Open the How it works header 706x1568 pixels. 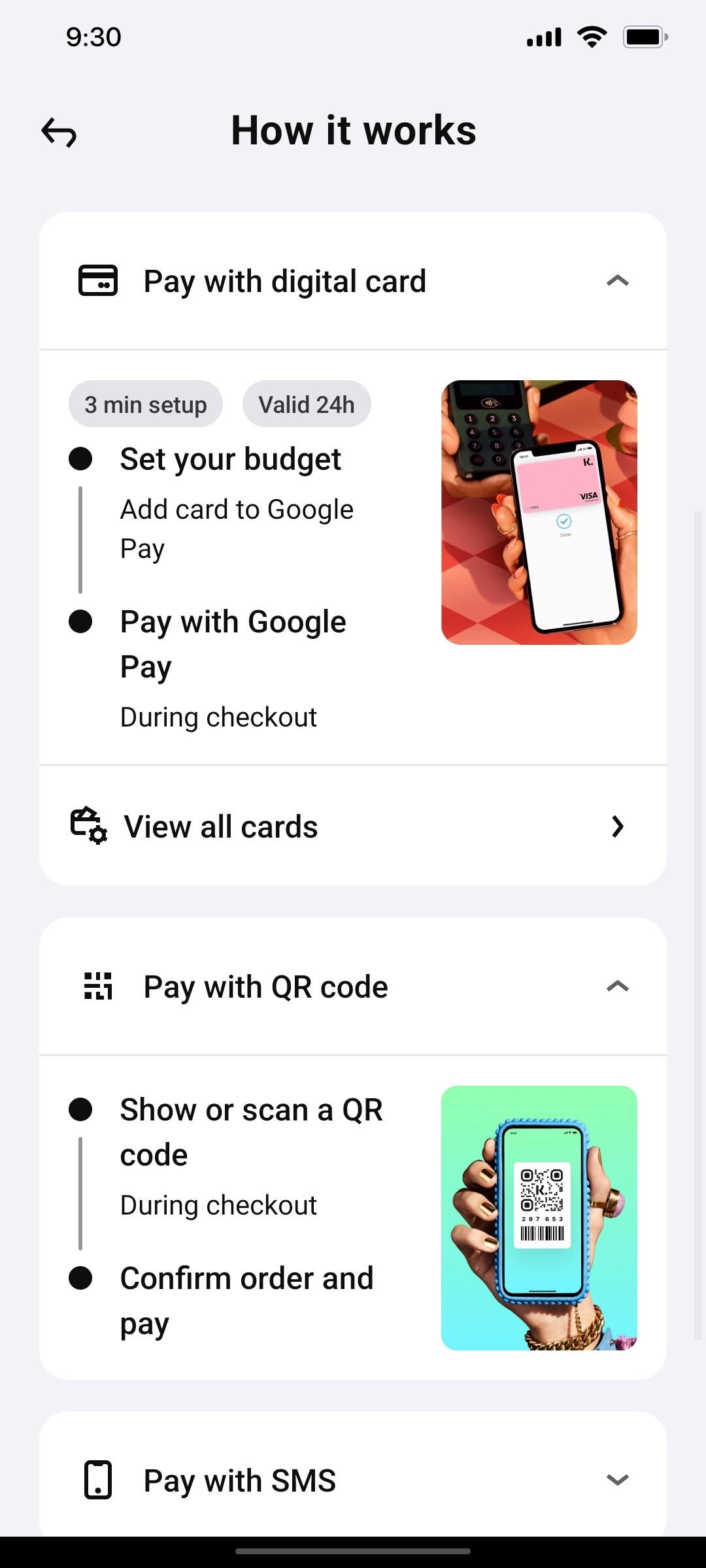(352, 130)
